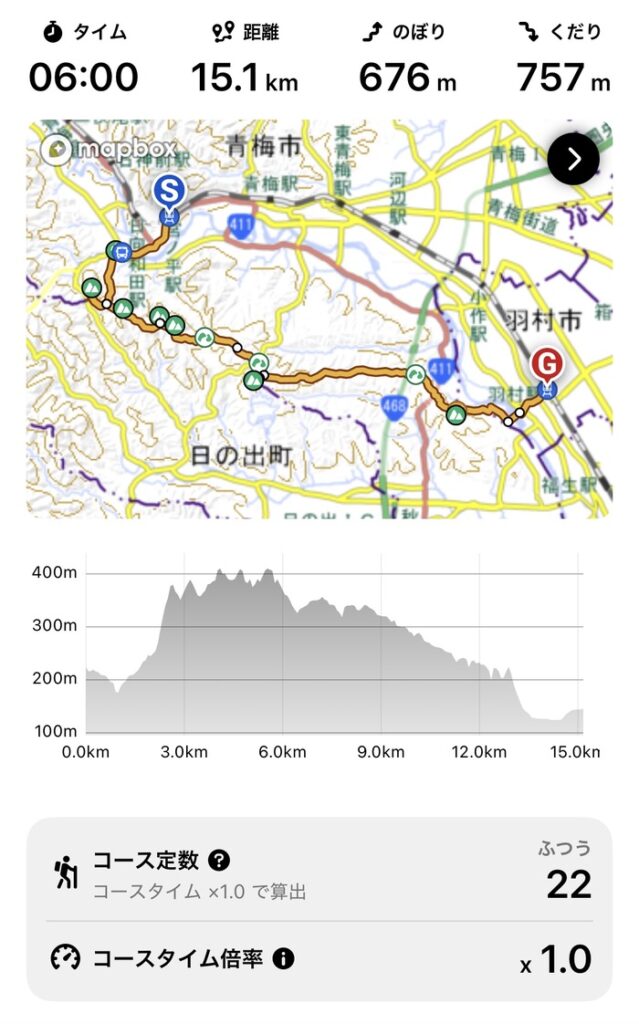Tap the goal marker G on map
The height and width of the screenshot is (1024, 639).
tap(546, 363)
